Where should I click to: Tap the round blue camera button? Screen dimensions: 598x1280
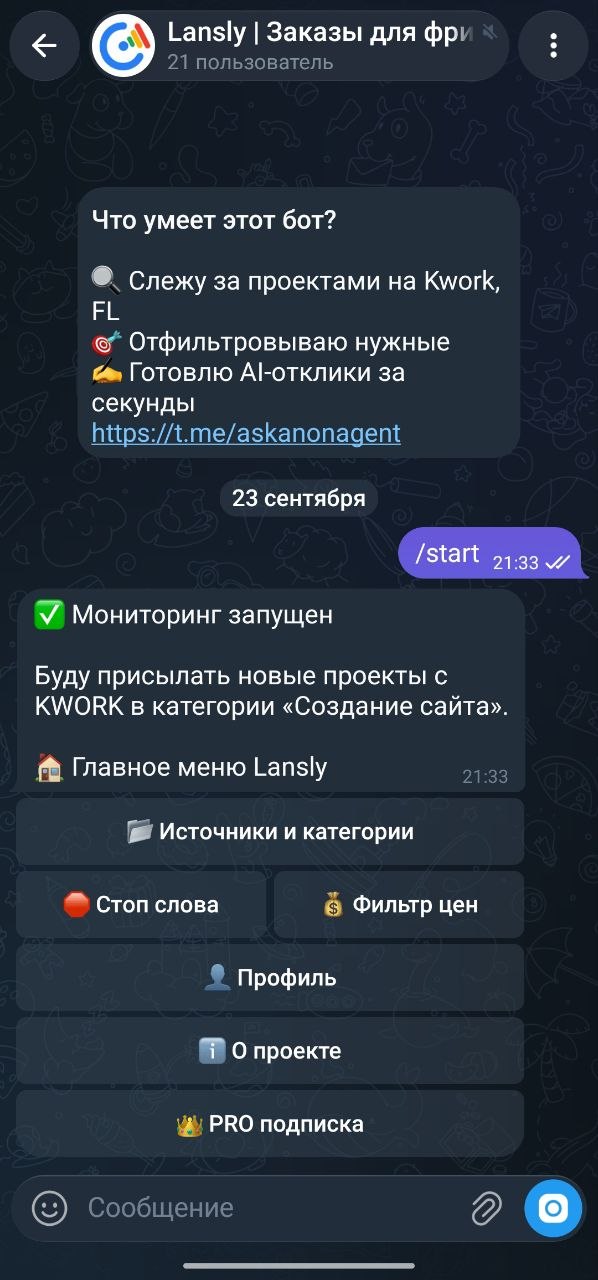point(553,1208)
